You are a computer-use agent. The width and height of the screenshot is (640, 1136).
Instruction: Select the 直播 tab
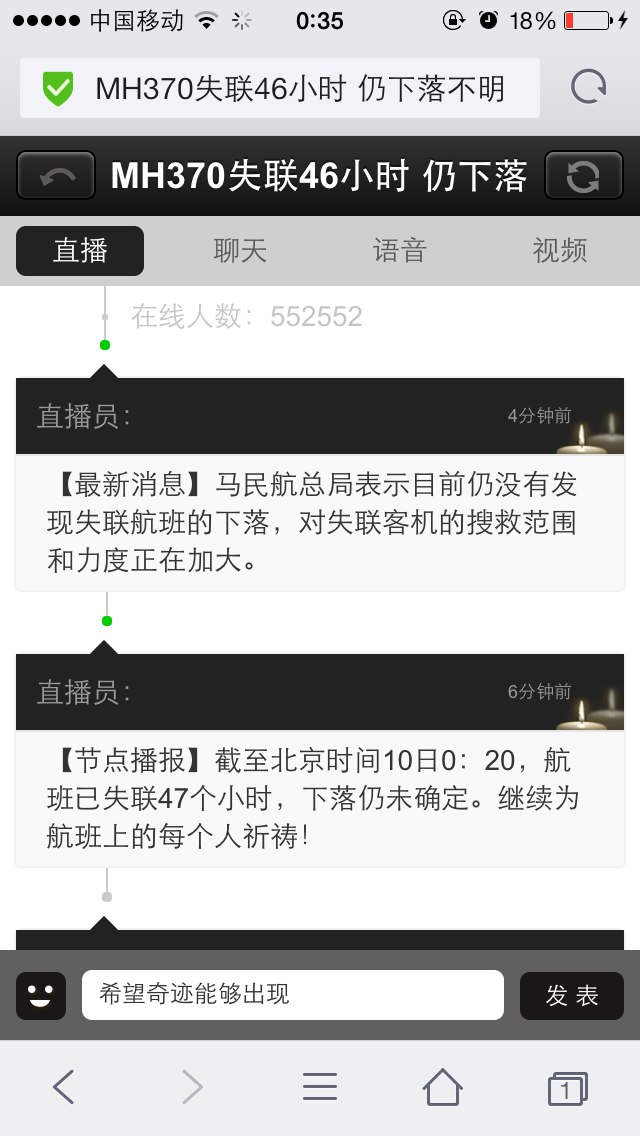click(x=80, y=251)
